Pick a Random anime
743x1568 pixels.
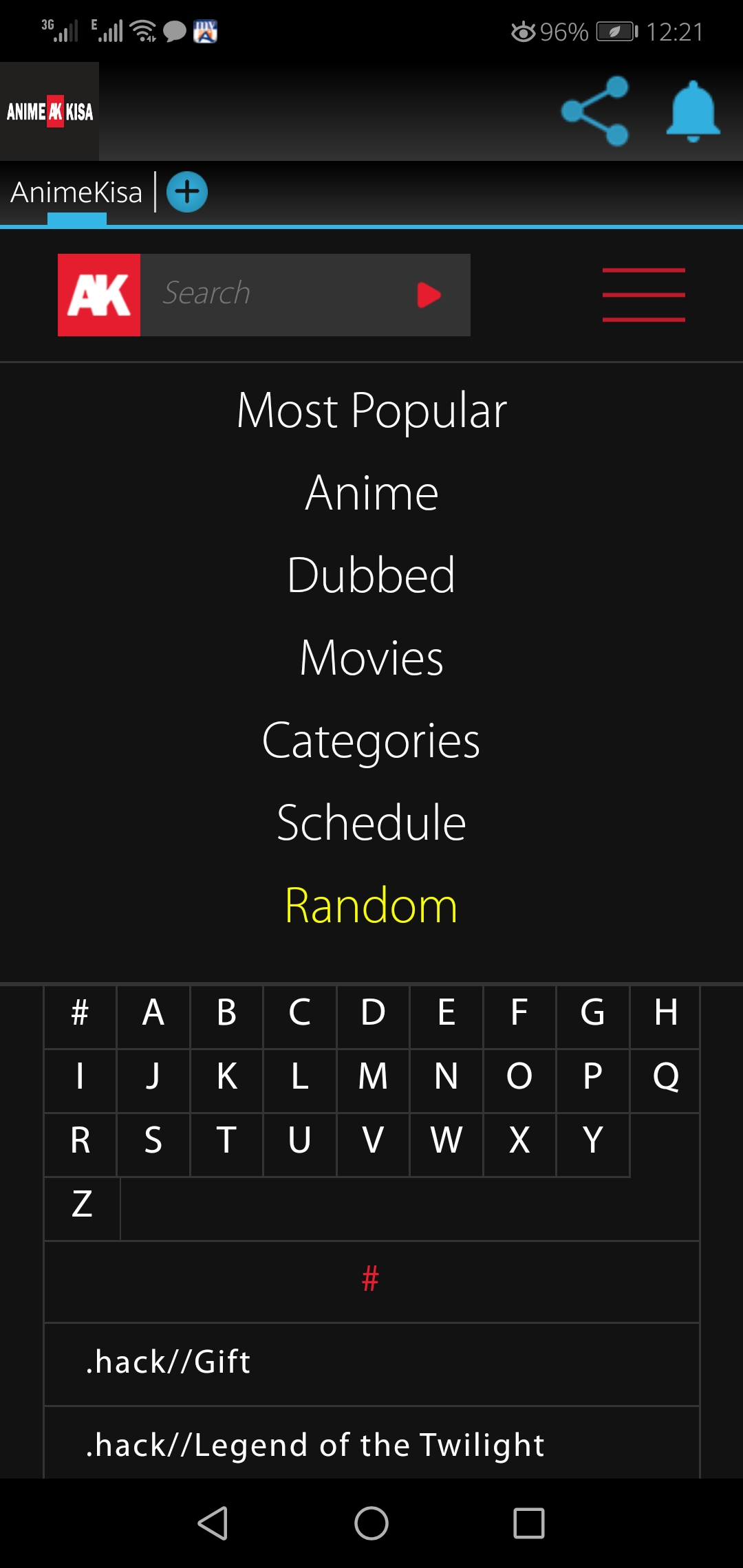[x=371, y=905]
